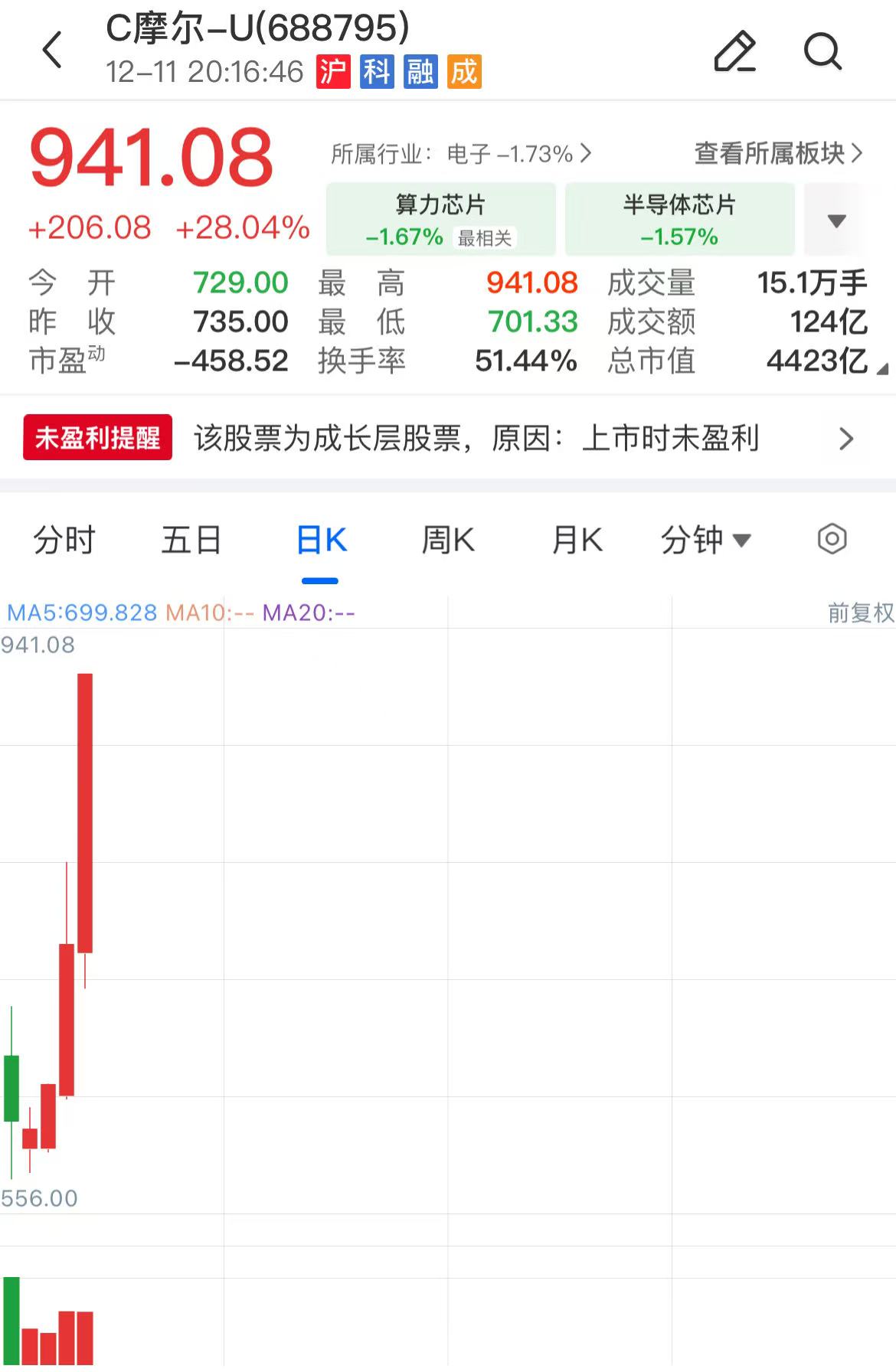This screenshot has width=896, height=1372.
Task: Tap 查看所属板块 link
Action: (x=777, y=154)
